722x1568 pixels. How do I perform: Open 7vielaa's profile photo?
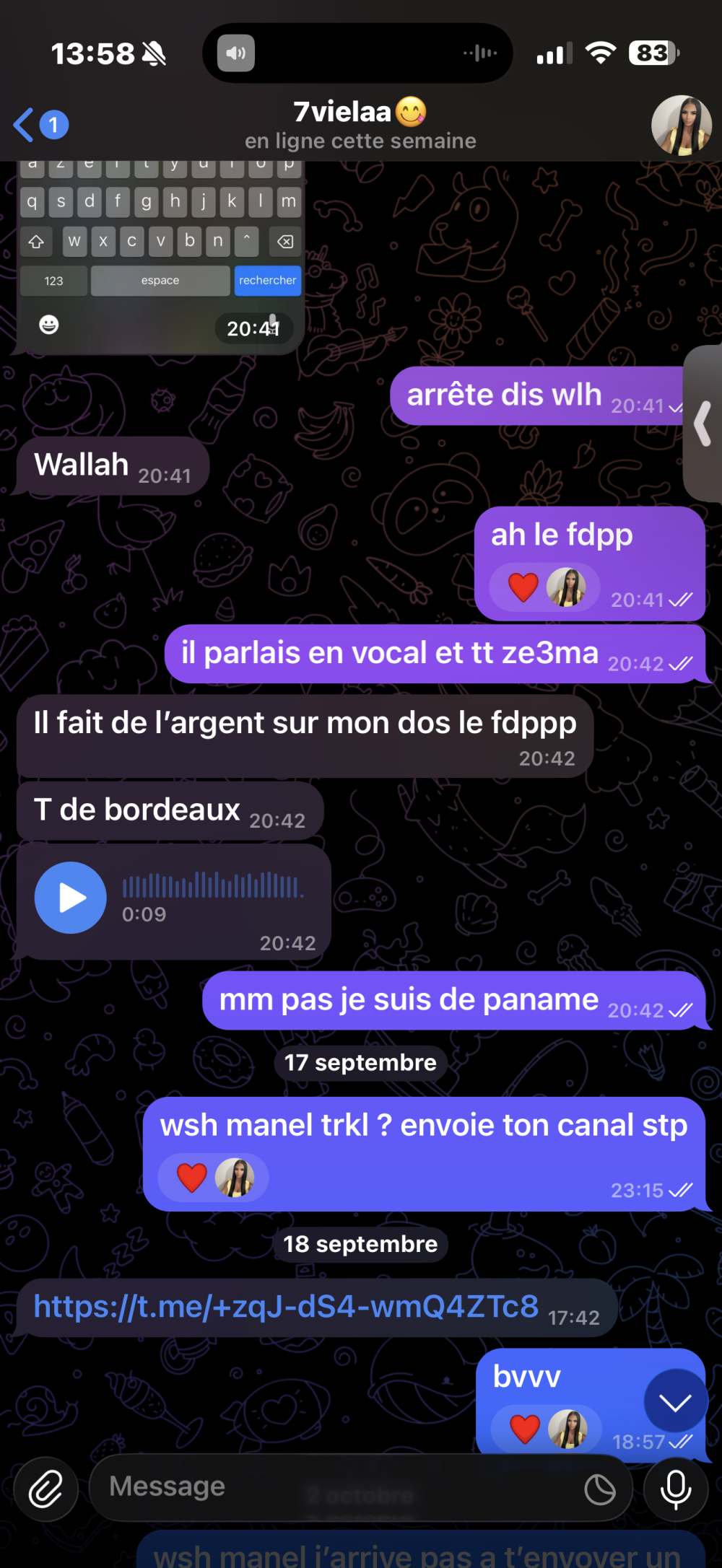point(681,126)
